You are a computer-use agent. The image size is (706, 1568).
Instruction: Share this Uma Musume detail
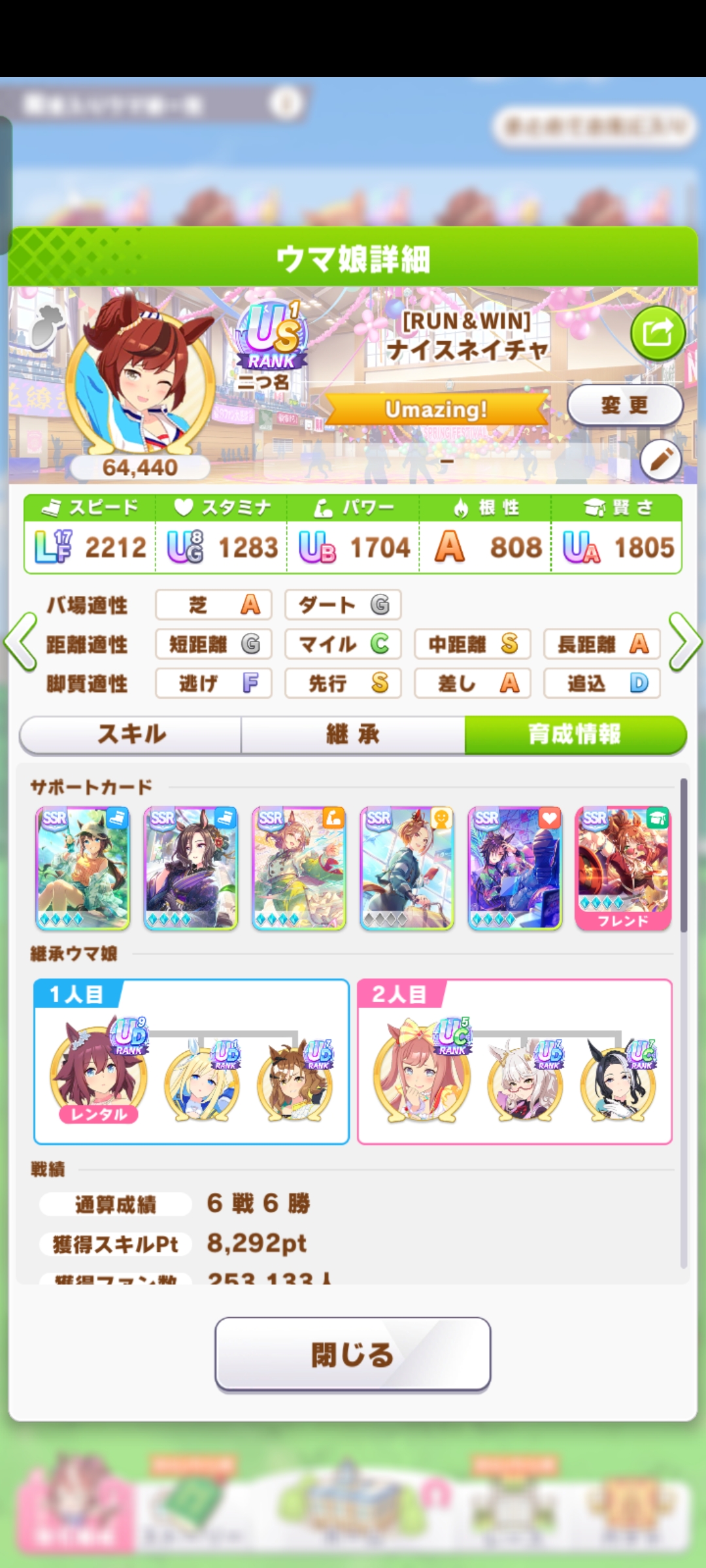[x=657, y=333]
